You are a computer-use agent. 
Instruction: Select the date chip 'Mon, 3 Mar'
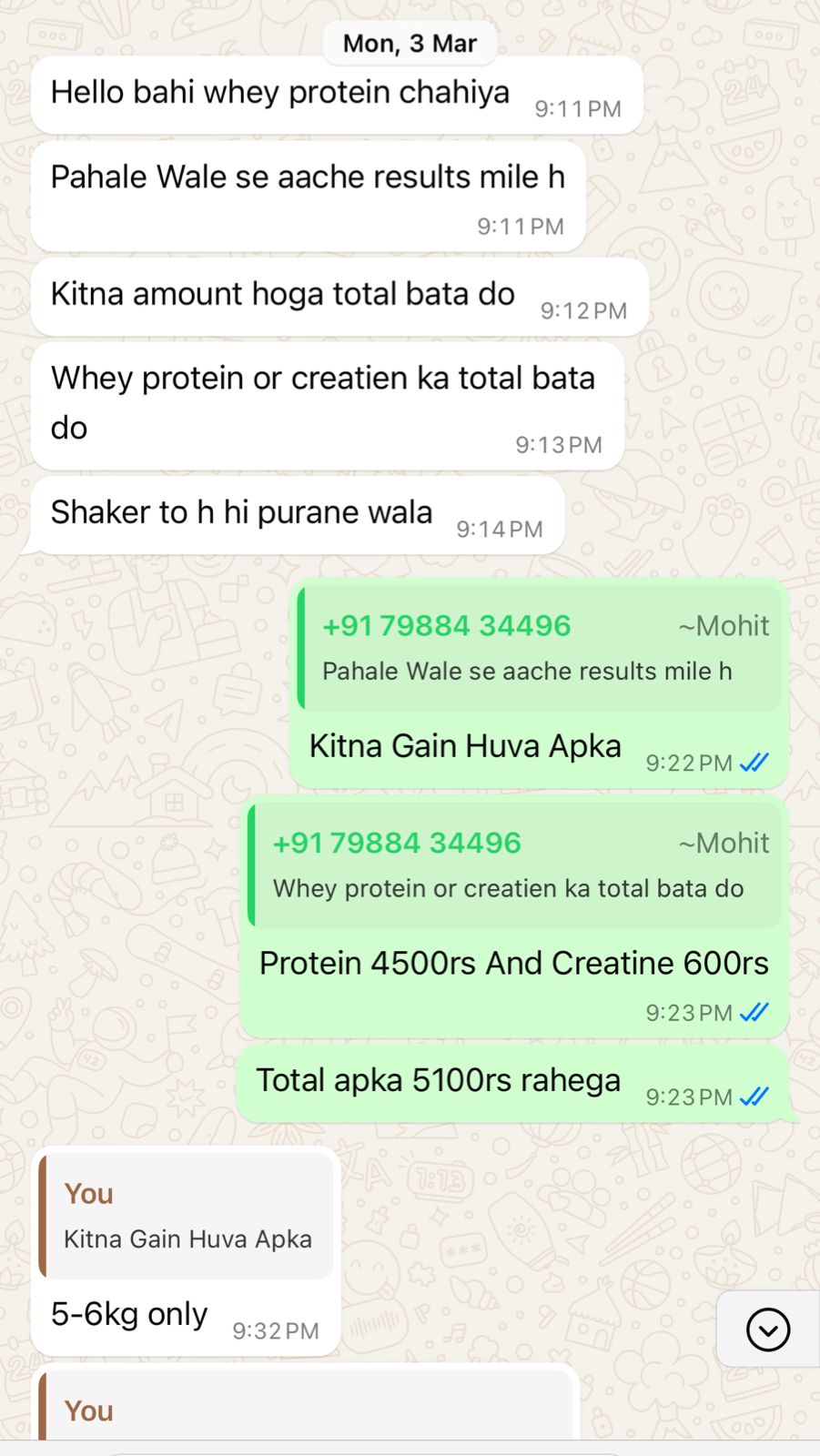click(x=409, y=43)
